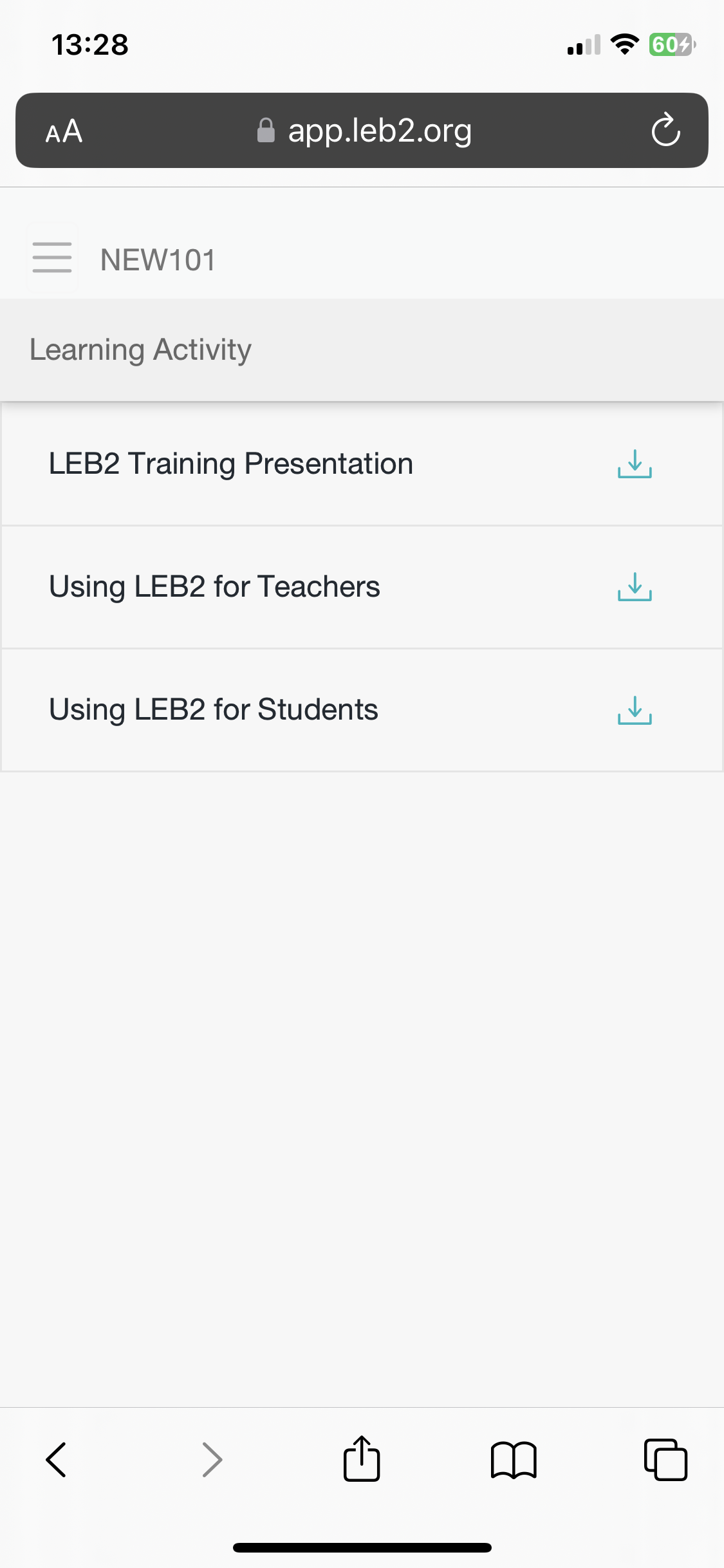Switch to the Learning Activity section
Viewport: 724px width, 1568px height.
pos(140,350)
